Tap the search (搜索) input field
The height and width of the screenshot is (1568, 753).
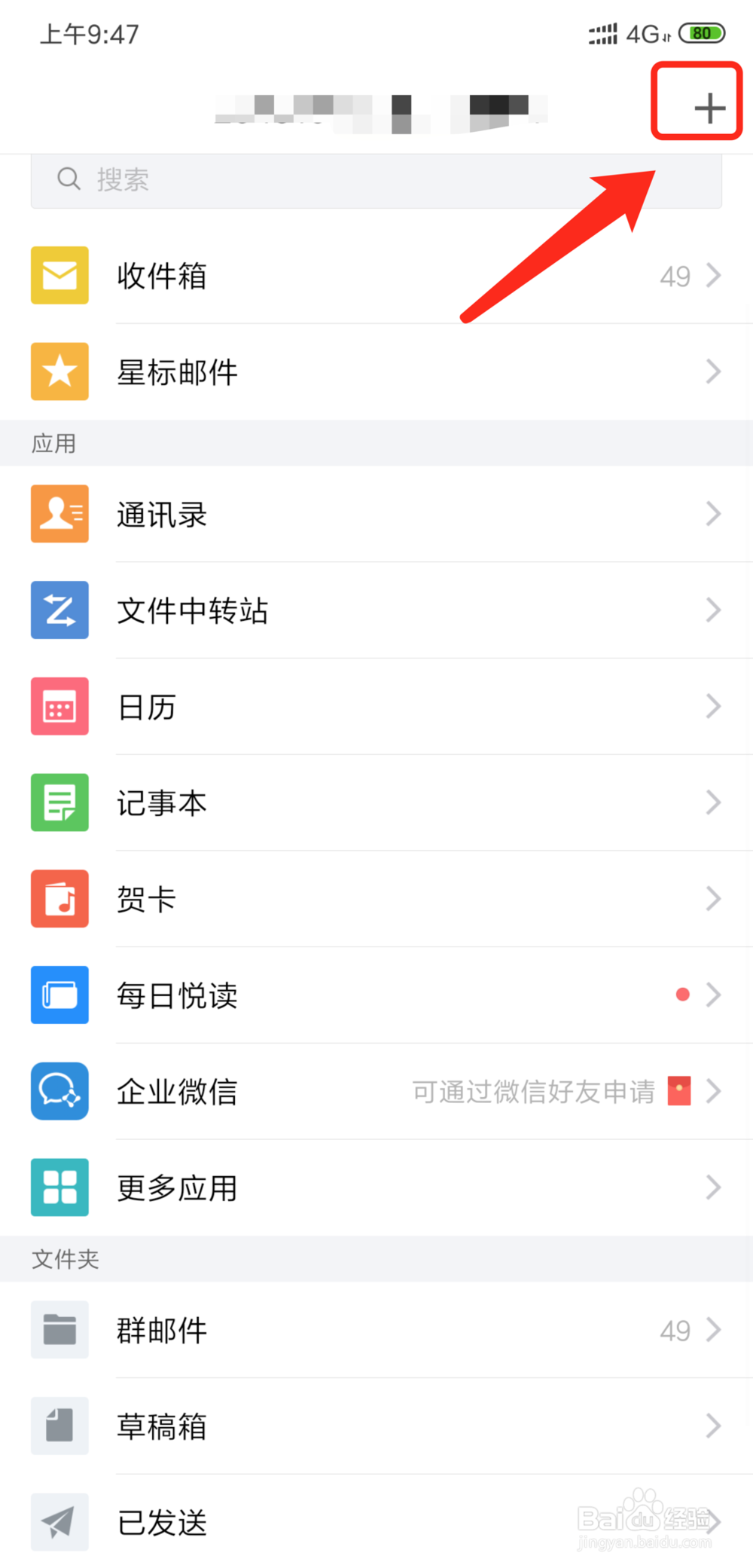click(376, 180)
